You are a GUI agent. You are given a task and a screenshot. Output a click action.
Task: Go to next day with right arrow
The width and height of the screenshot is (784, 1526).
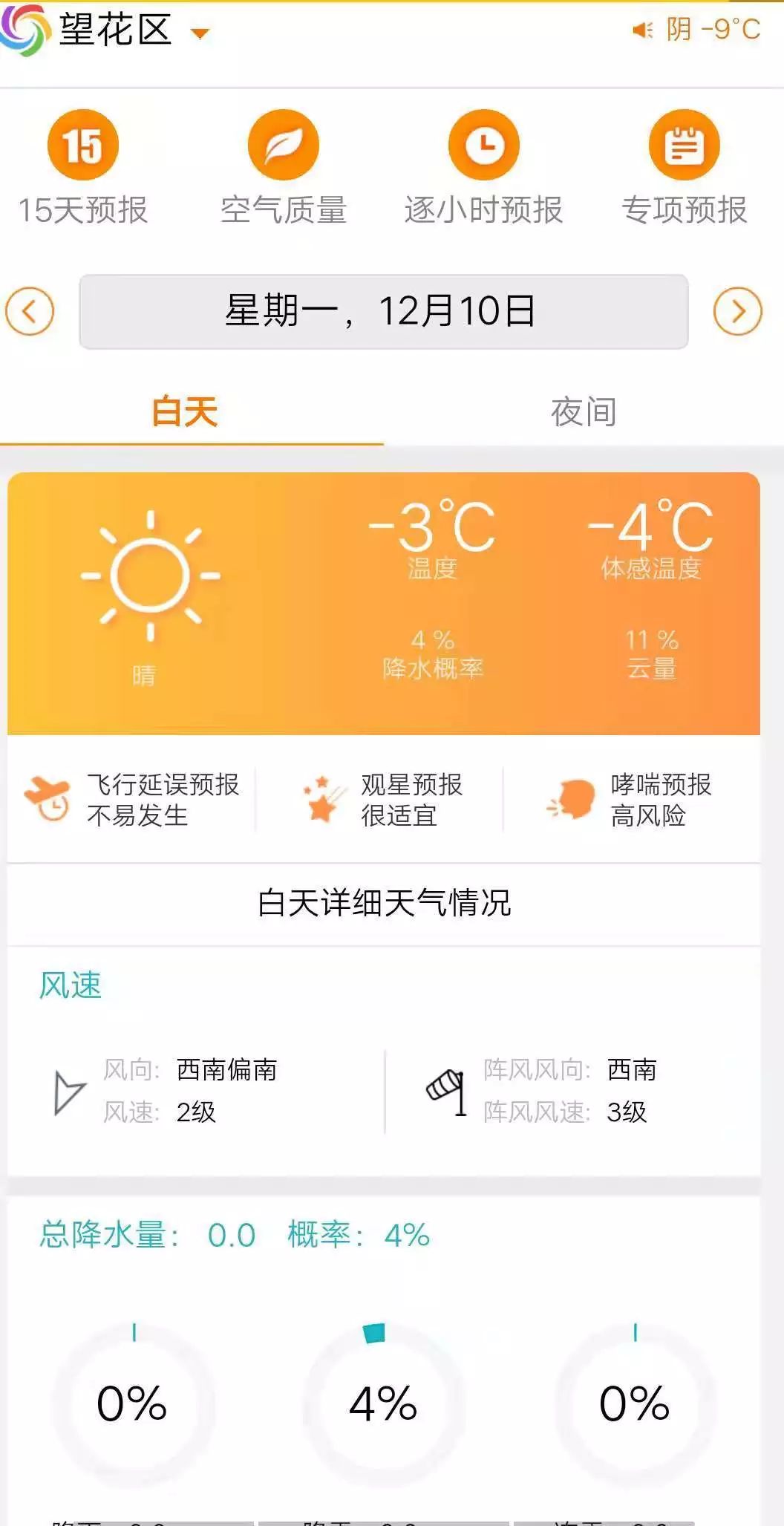point(737,311)
